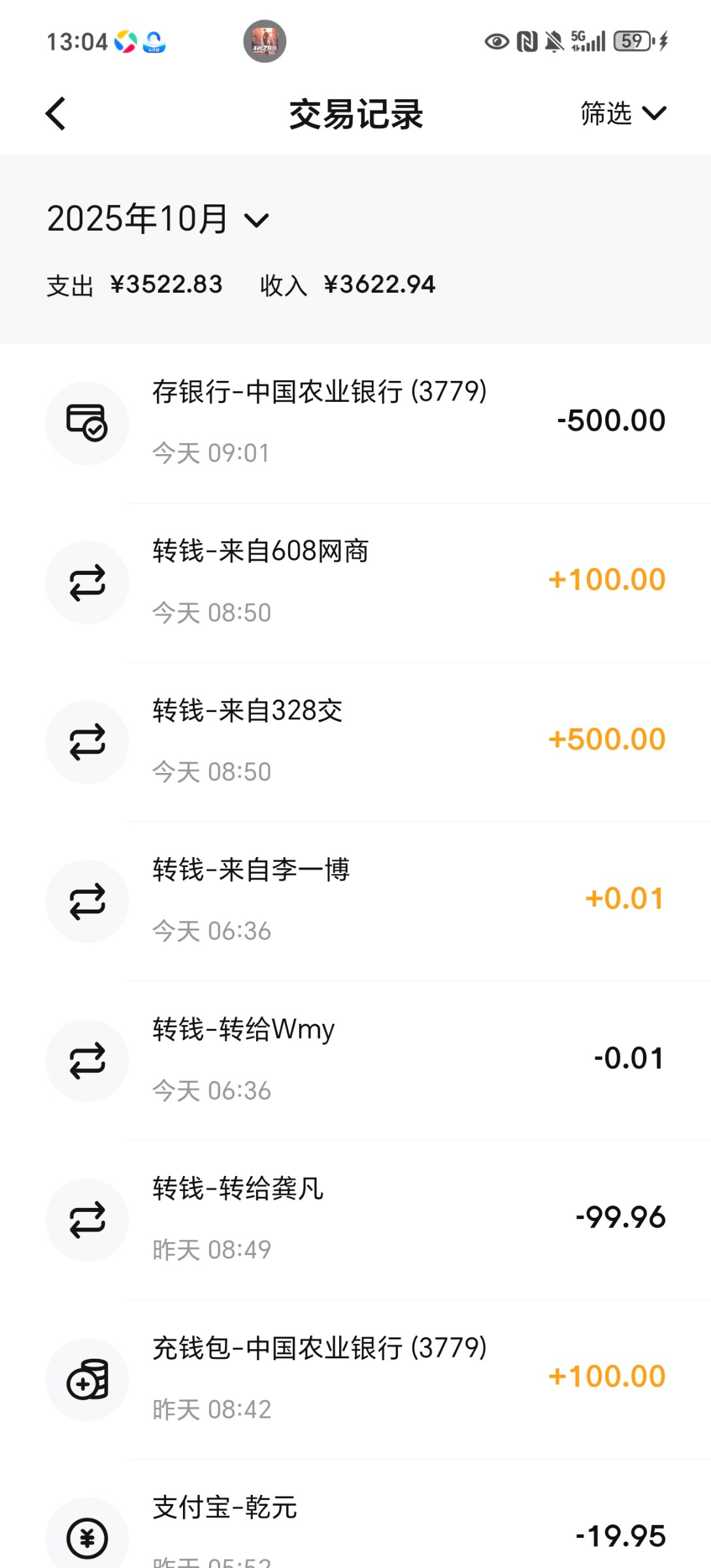Viewport: 711px width, 1568px height.
Task: Tap the transfer icon beside 转钱-来自李一博
Action: coord(87,900)
